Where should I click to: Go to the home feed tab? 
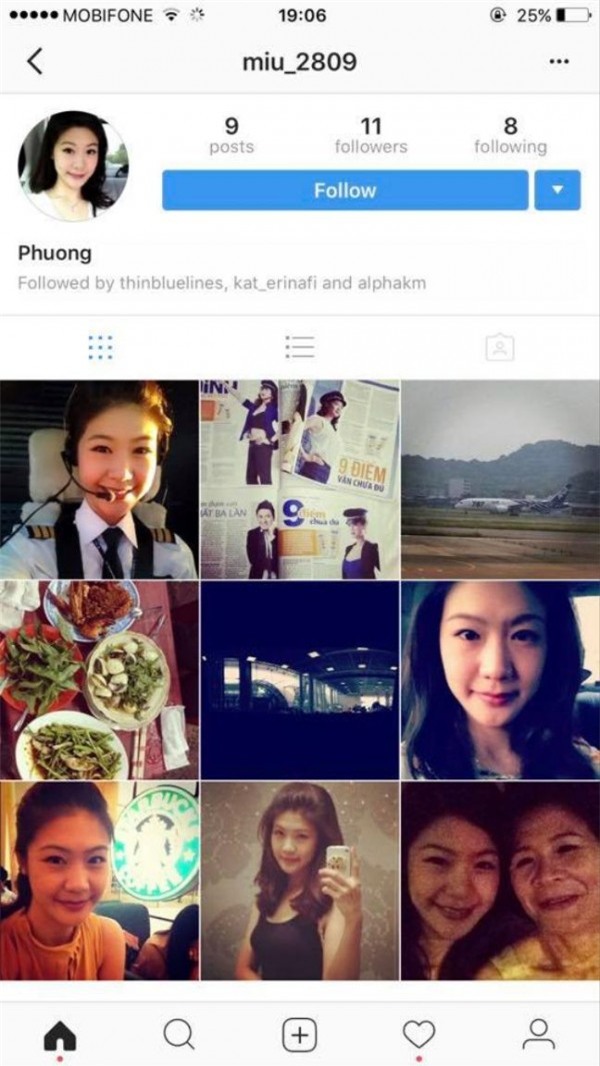[x=60, y=1035]
